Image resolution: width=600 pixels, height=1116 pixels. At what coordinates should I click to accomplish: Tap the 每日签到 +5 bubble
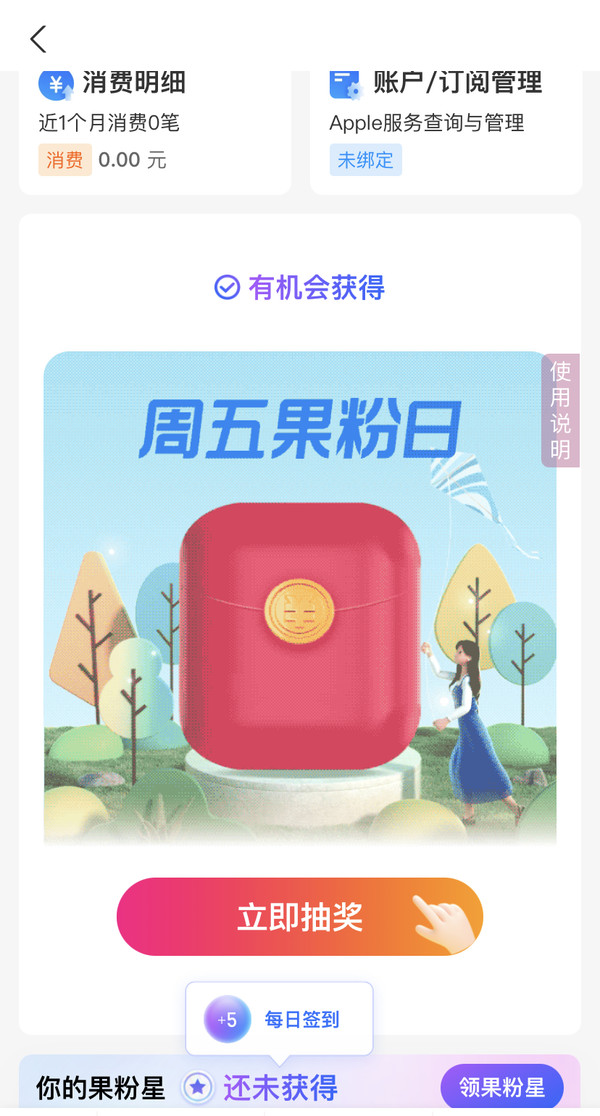click(279, 1019)
